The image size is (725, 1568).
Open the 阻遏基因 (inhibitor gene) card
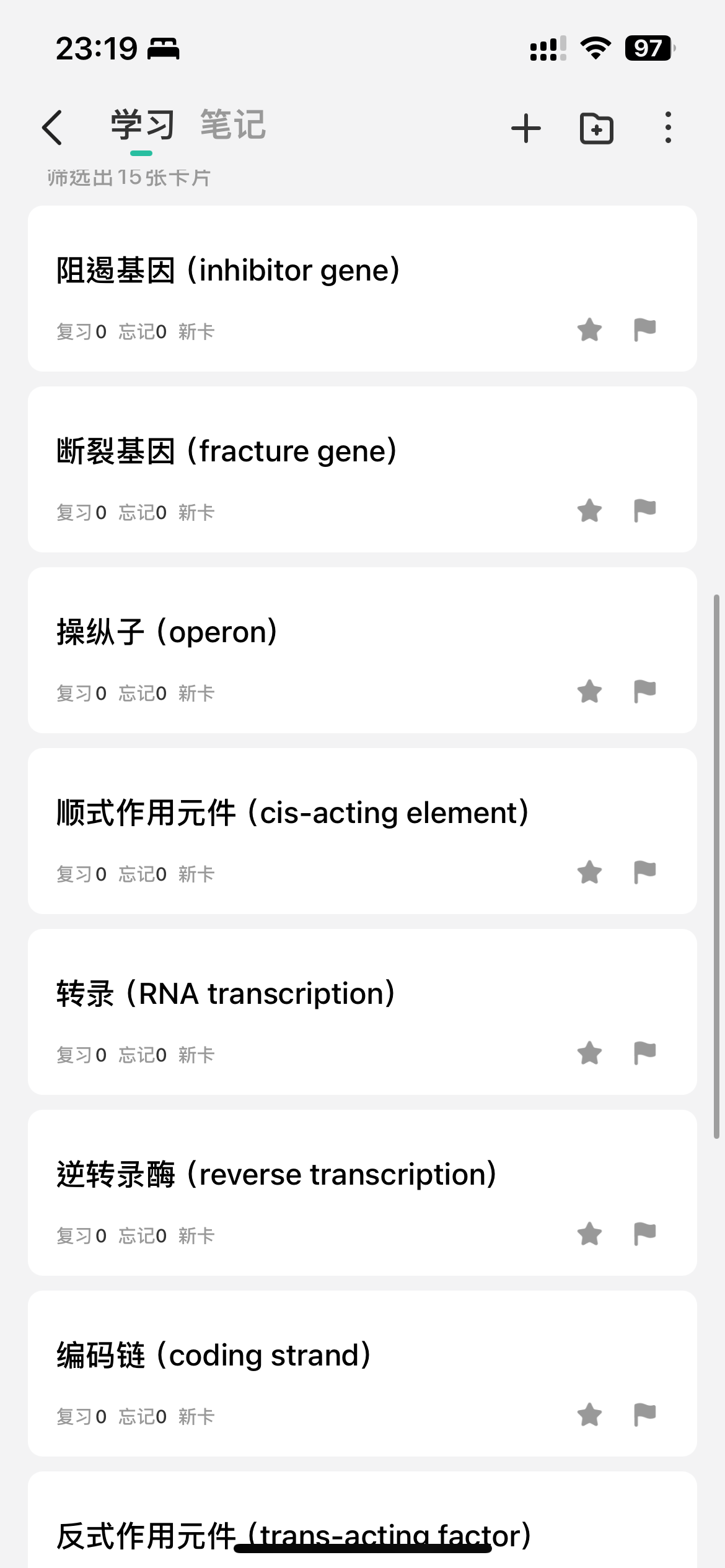tap(362, 289)
